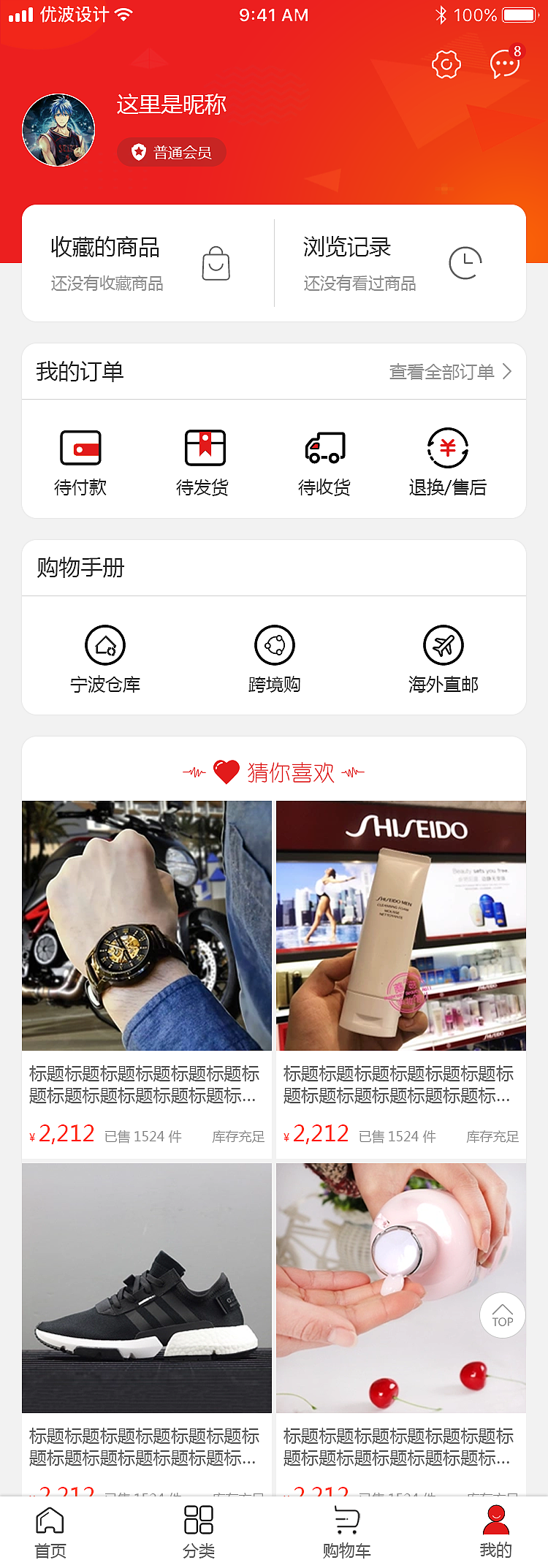Viewport: 548px width, 1568px height.
Task: Click the 普通会员 membership badge
Action: coord(172,153)
